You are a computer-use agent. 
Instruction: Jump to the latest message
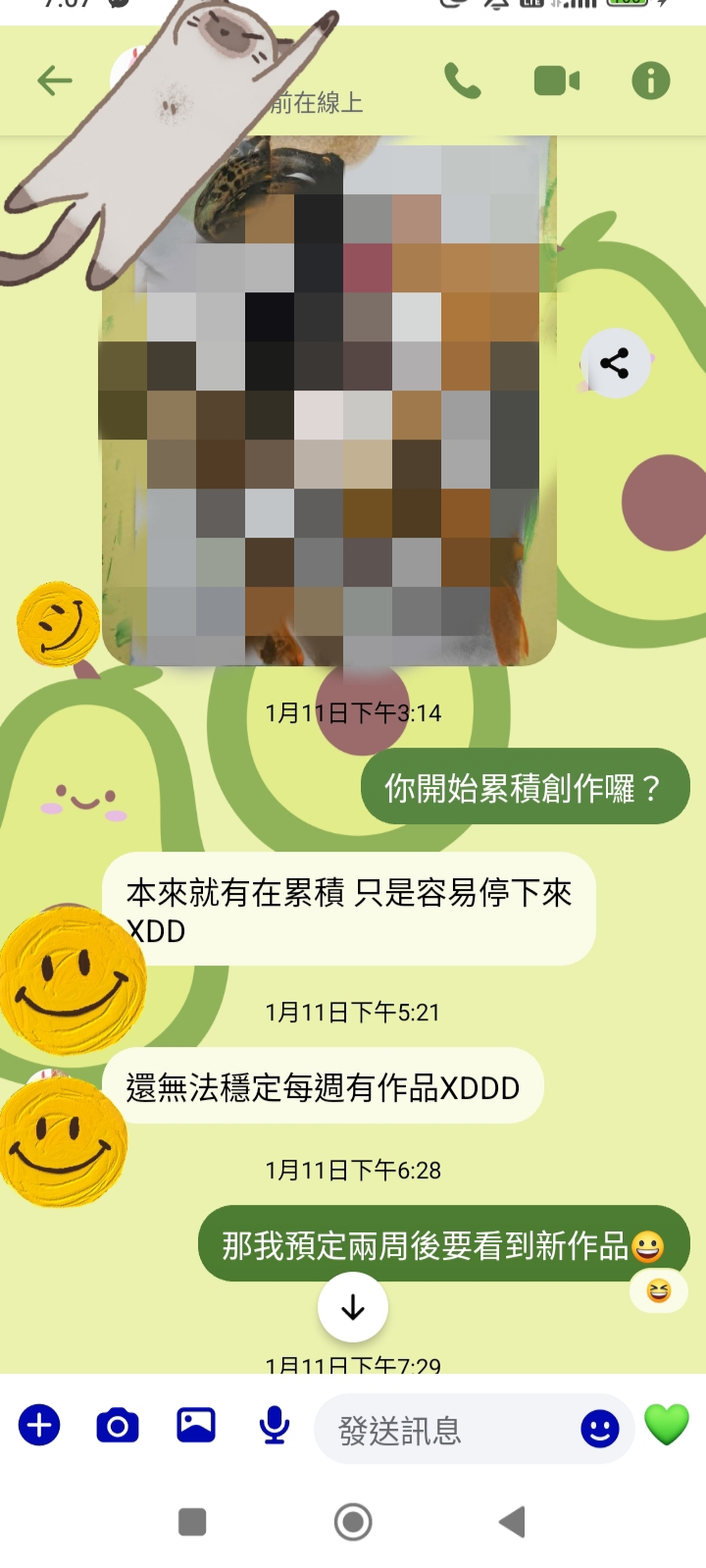tap(353, 1307)
